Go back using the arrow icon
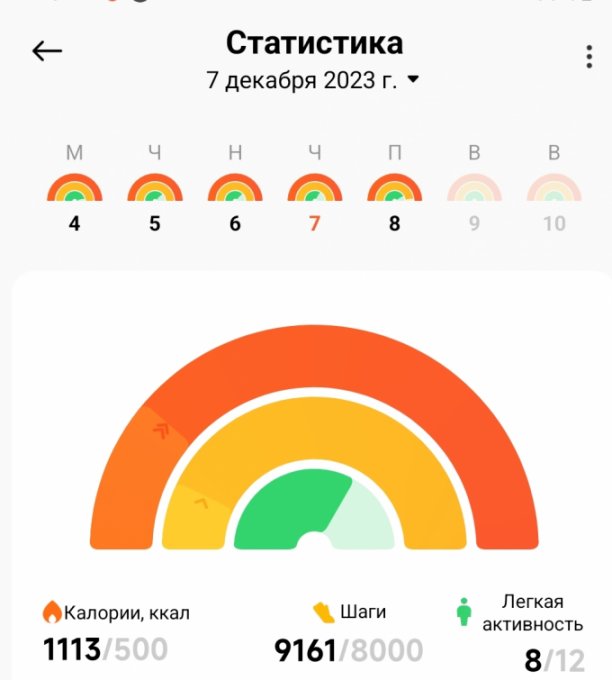The height and width of the screenshot is (680, 612). click(x=47, y=52)
